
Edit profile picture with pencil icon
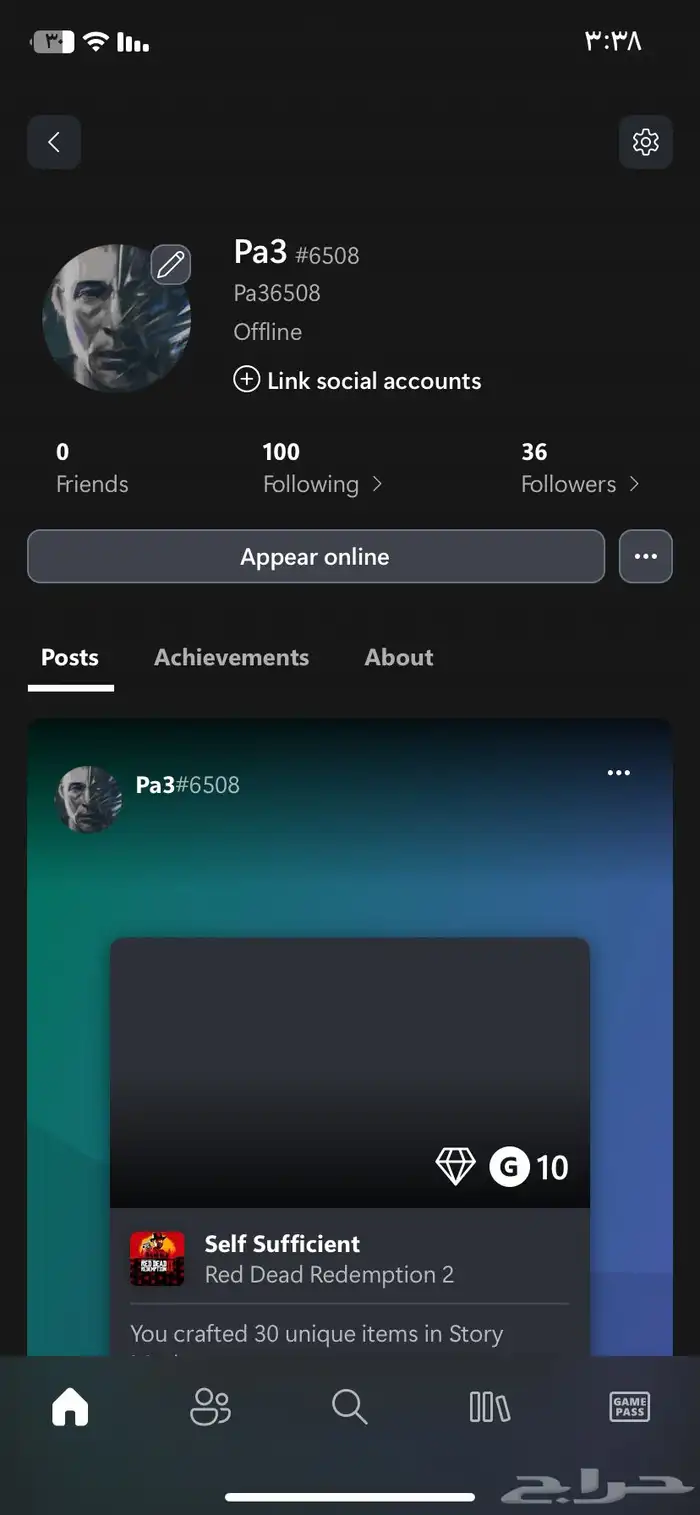171,265
